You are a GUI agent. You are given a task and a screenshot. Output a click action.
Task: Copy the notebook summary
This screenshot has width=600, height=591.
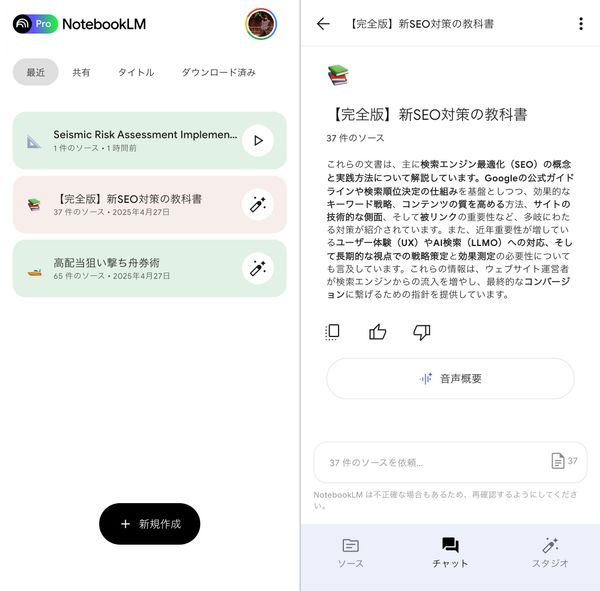333,332
